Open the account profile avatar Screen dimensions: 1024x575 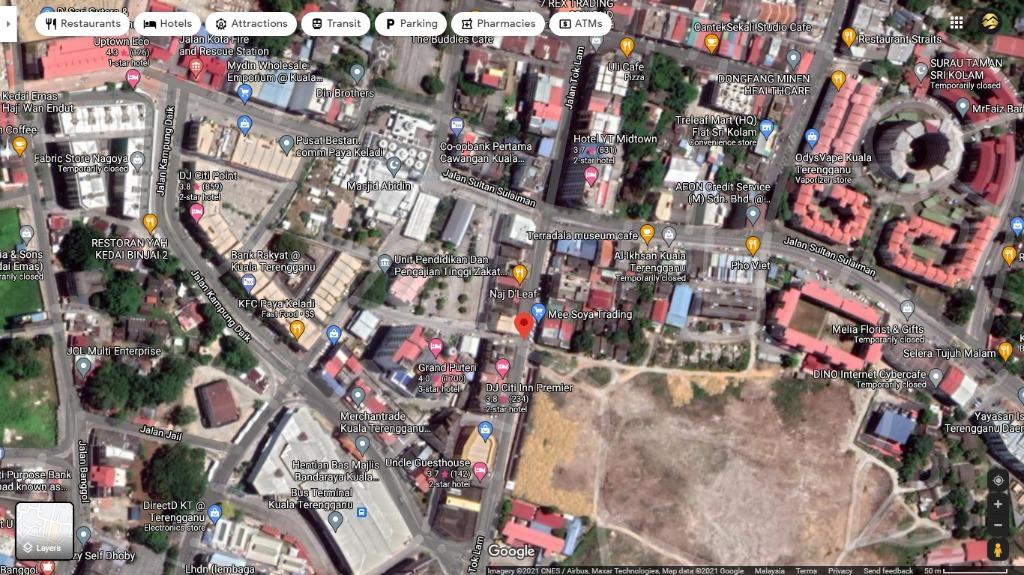click(990, 22)
